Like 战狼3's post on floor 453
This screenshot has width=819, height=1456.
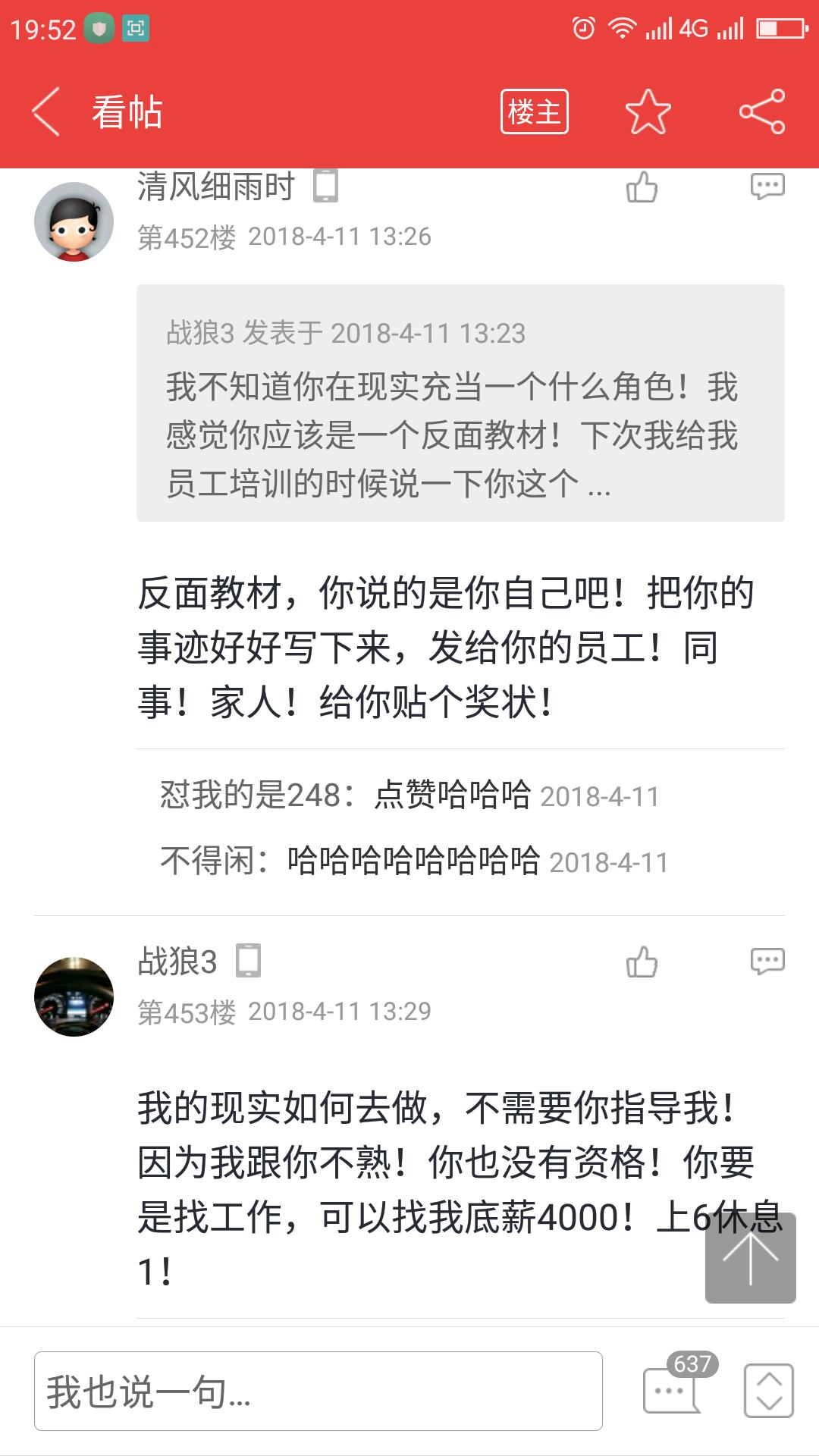click(x=642, y=962)
